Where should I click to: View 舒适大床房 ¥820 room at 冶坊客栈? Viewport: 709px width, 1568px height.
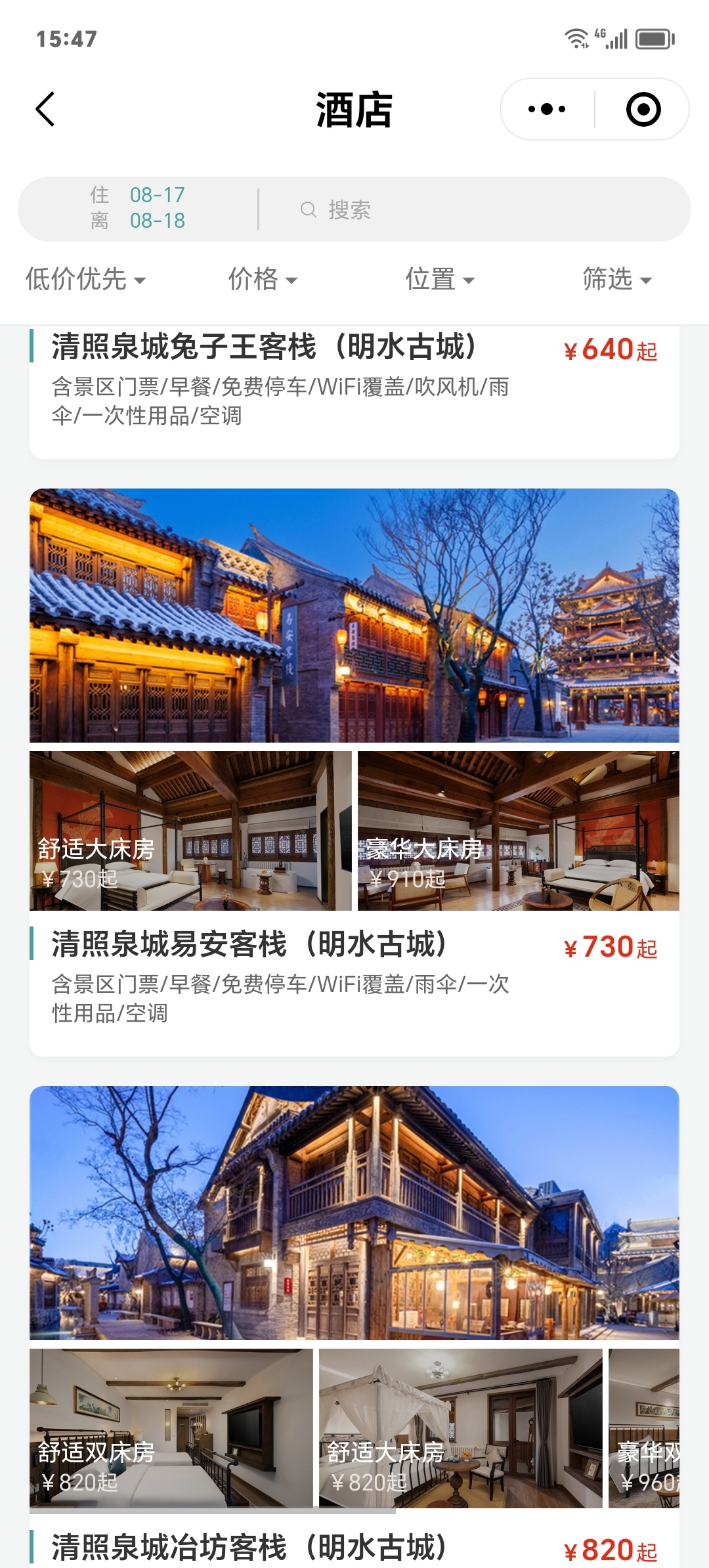point(460,1428)
